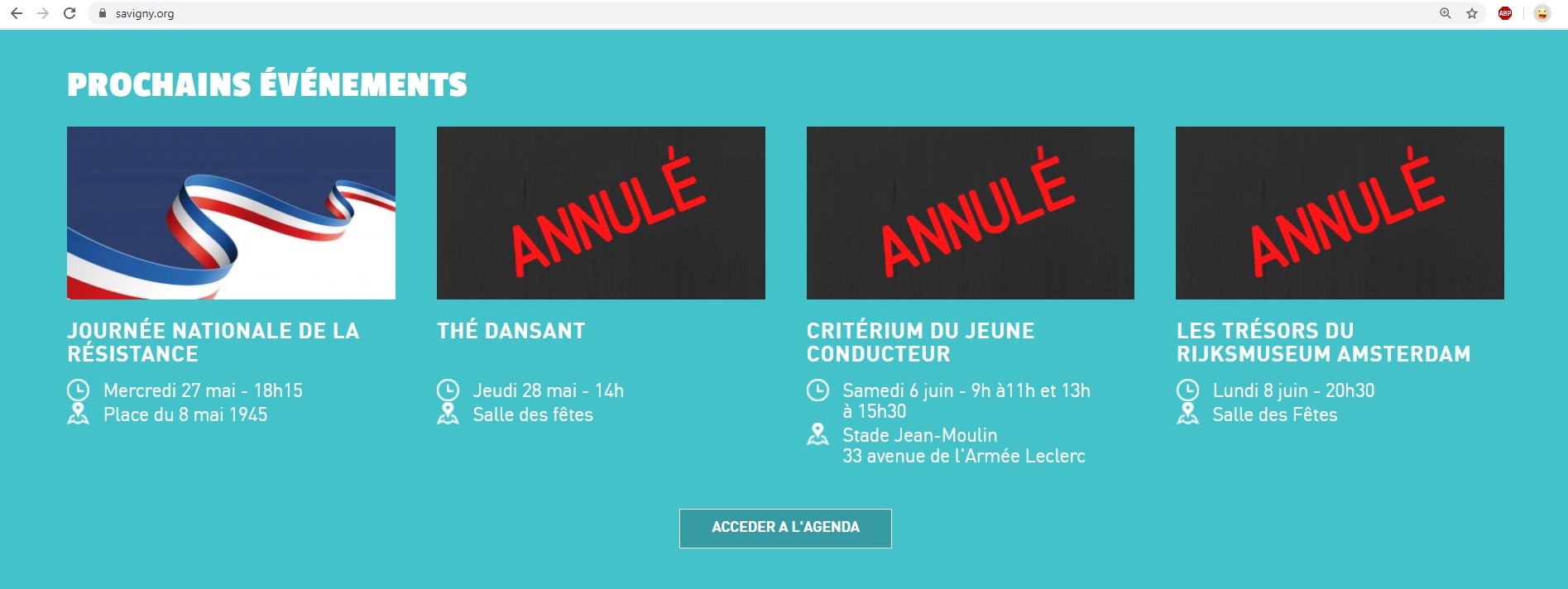Open the Critérium du Jeune Conducteur event image
The width and height of the screenshot is (1568, 589).
click(970, 213)
